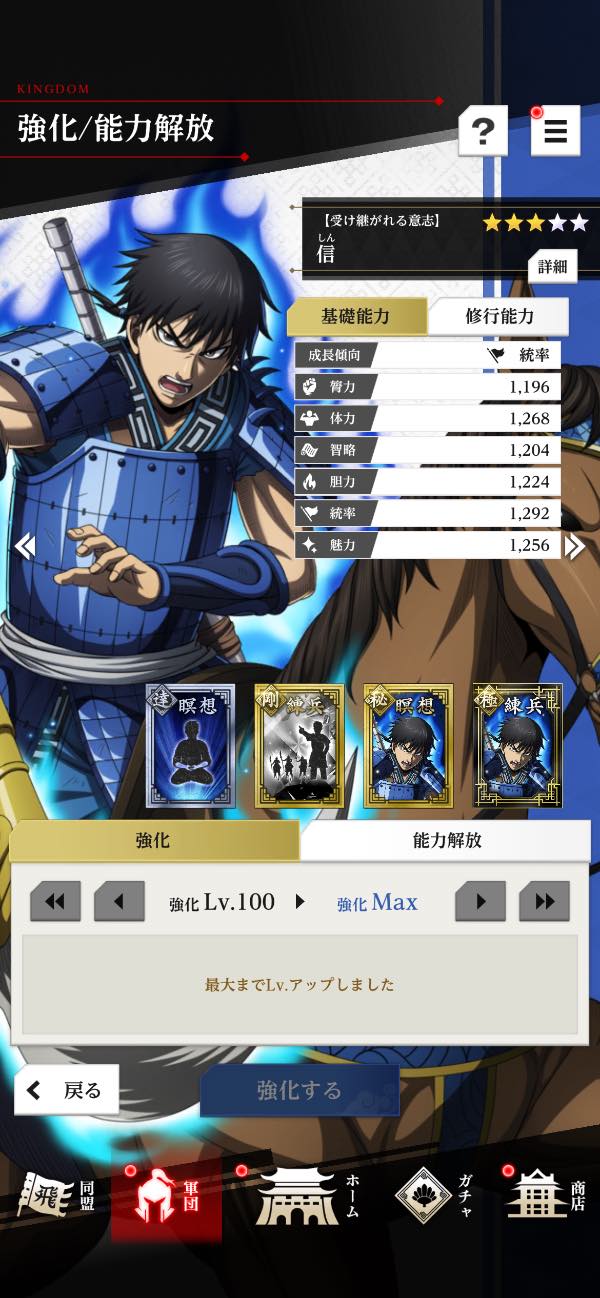Viewport: 600px width, 1298px height.
Task: Select the 能力解放 tab
Action: point(446,840)
